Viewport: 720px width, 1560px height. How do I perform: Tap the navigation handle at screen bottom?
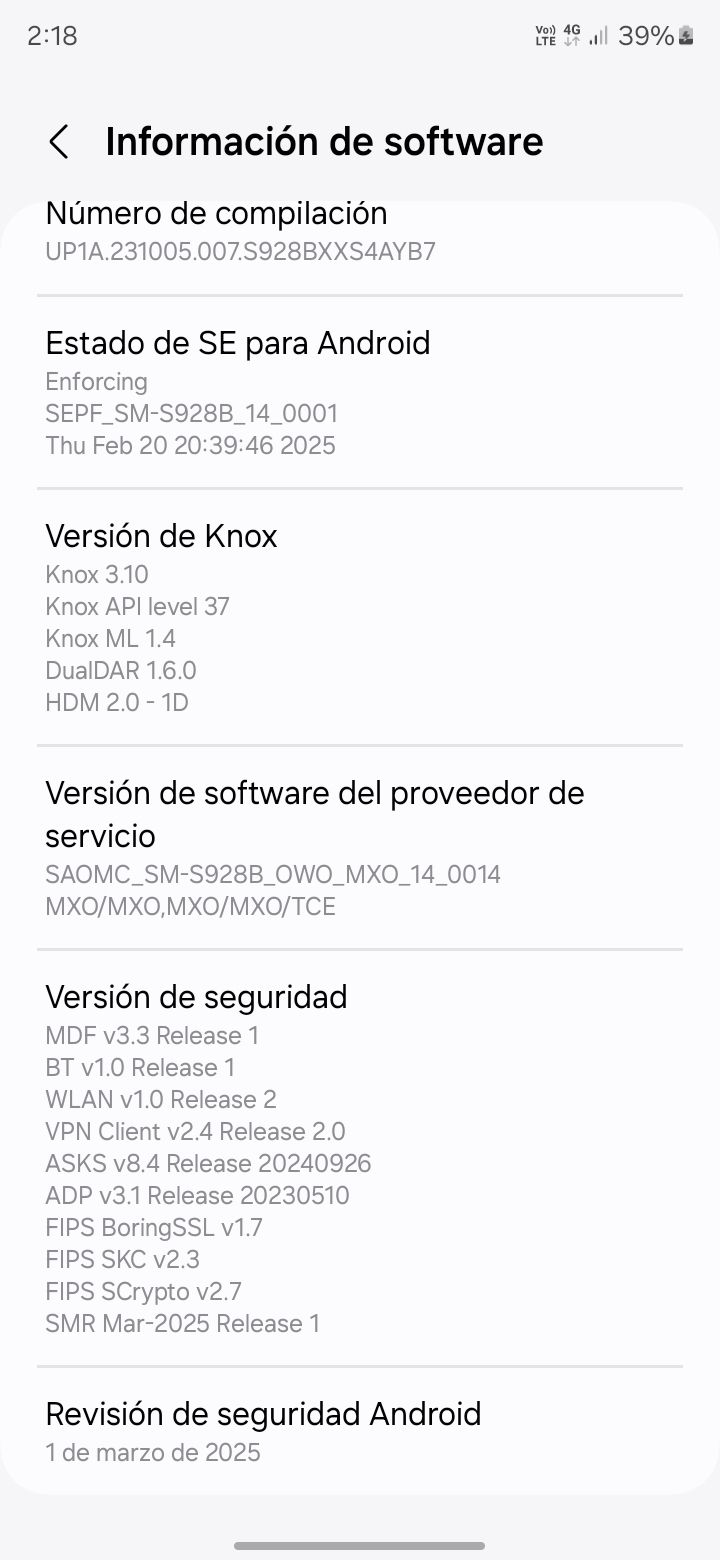[x=359, y=1544]
